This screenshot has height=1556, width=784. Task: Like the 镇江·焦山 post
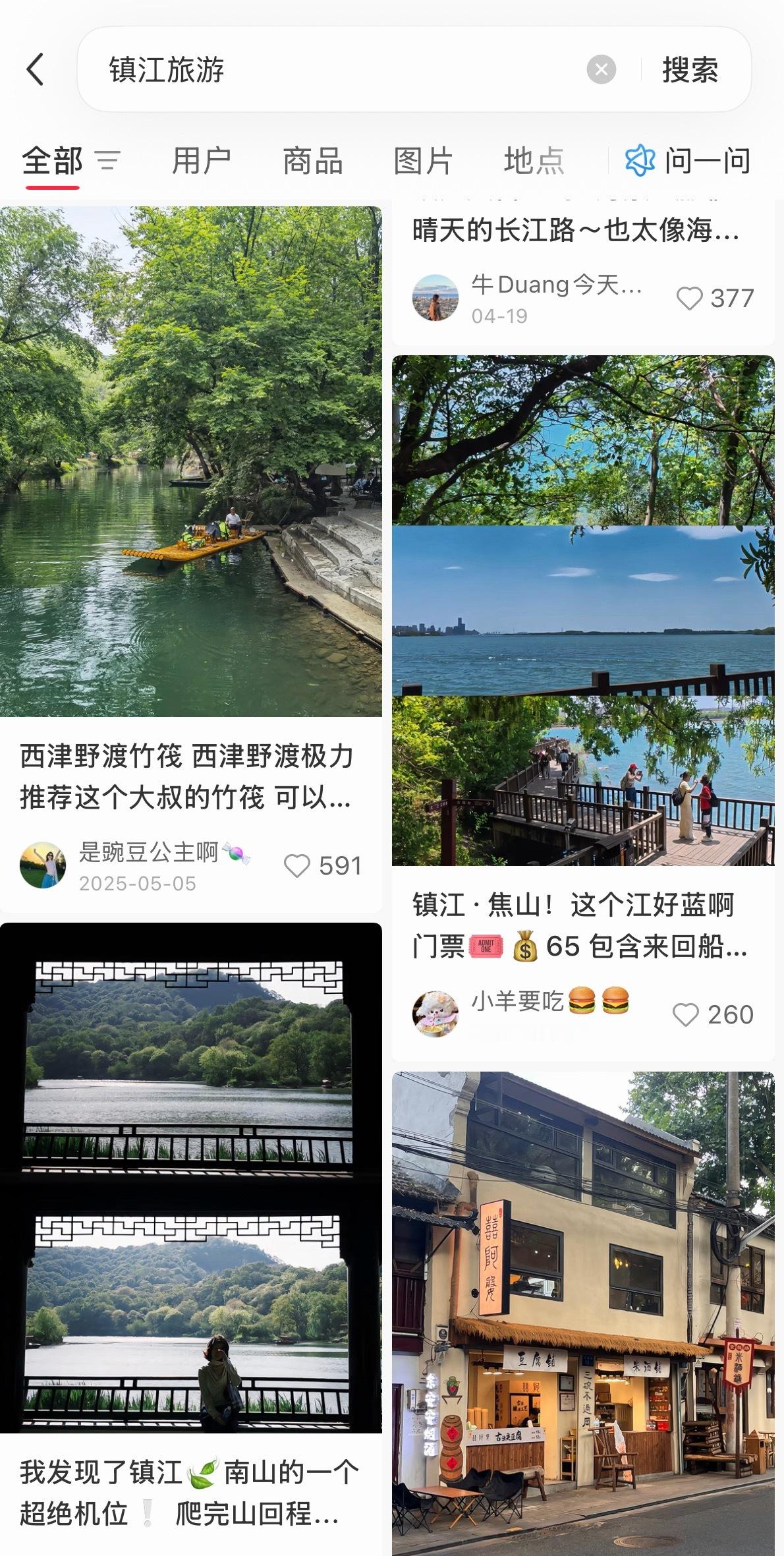685,1014
